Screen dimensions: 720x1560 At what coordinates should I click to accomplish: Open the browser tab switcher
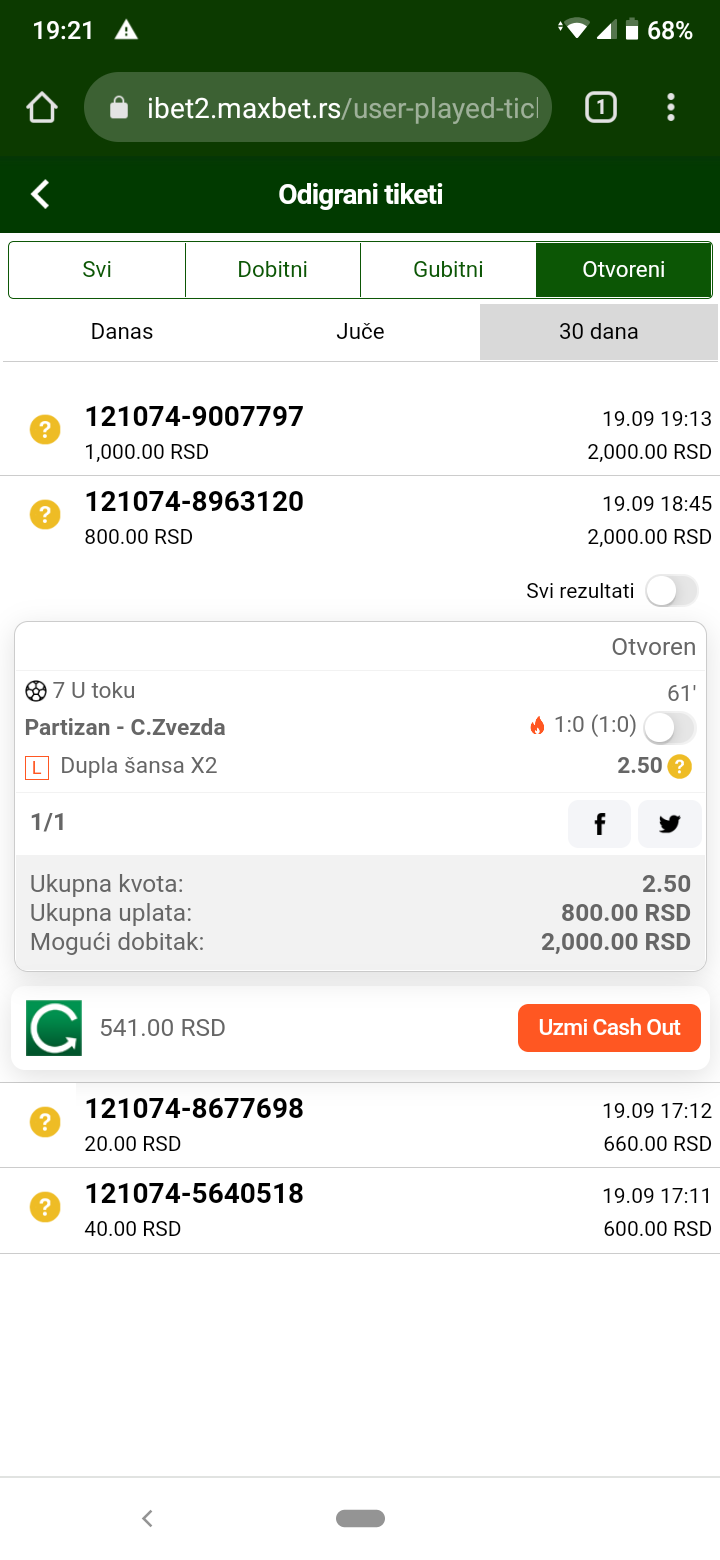[600, 108]
